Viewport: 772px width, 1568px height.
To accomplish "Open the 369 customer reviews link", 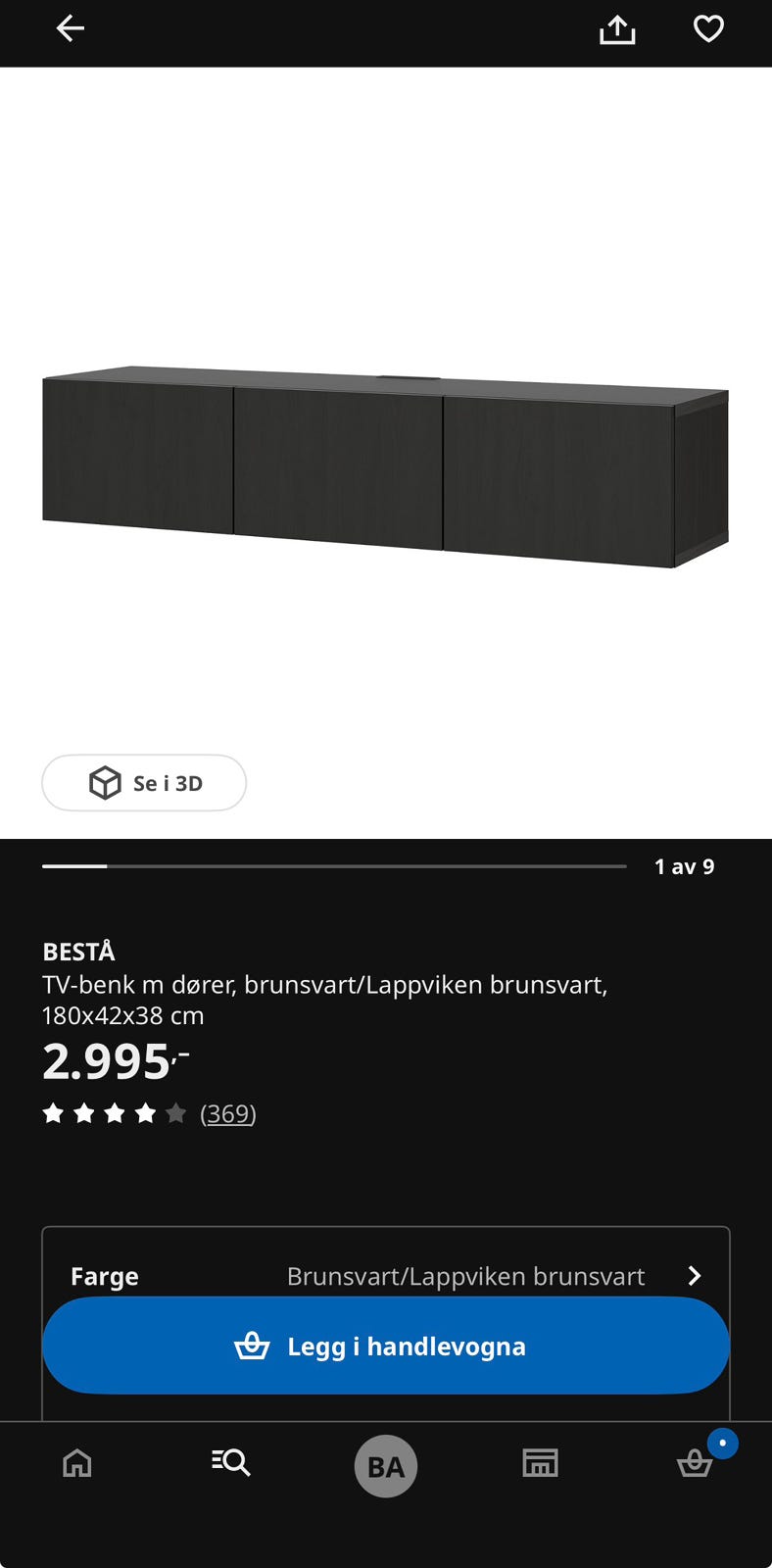I will (x=227, y=1113).
